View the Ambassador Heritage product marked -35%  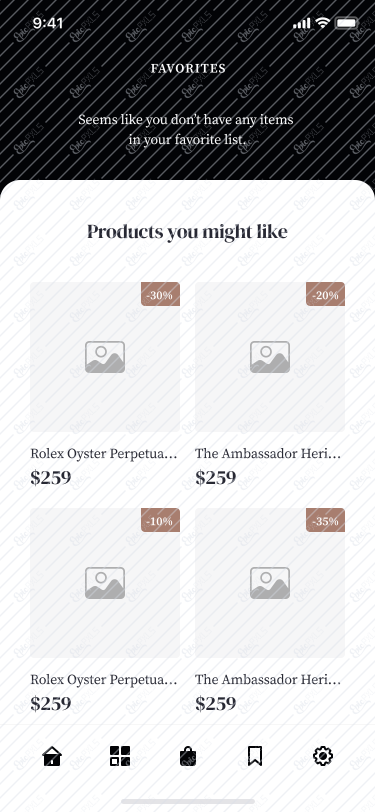point(270,611)
